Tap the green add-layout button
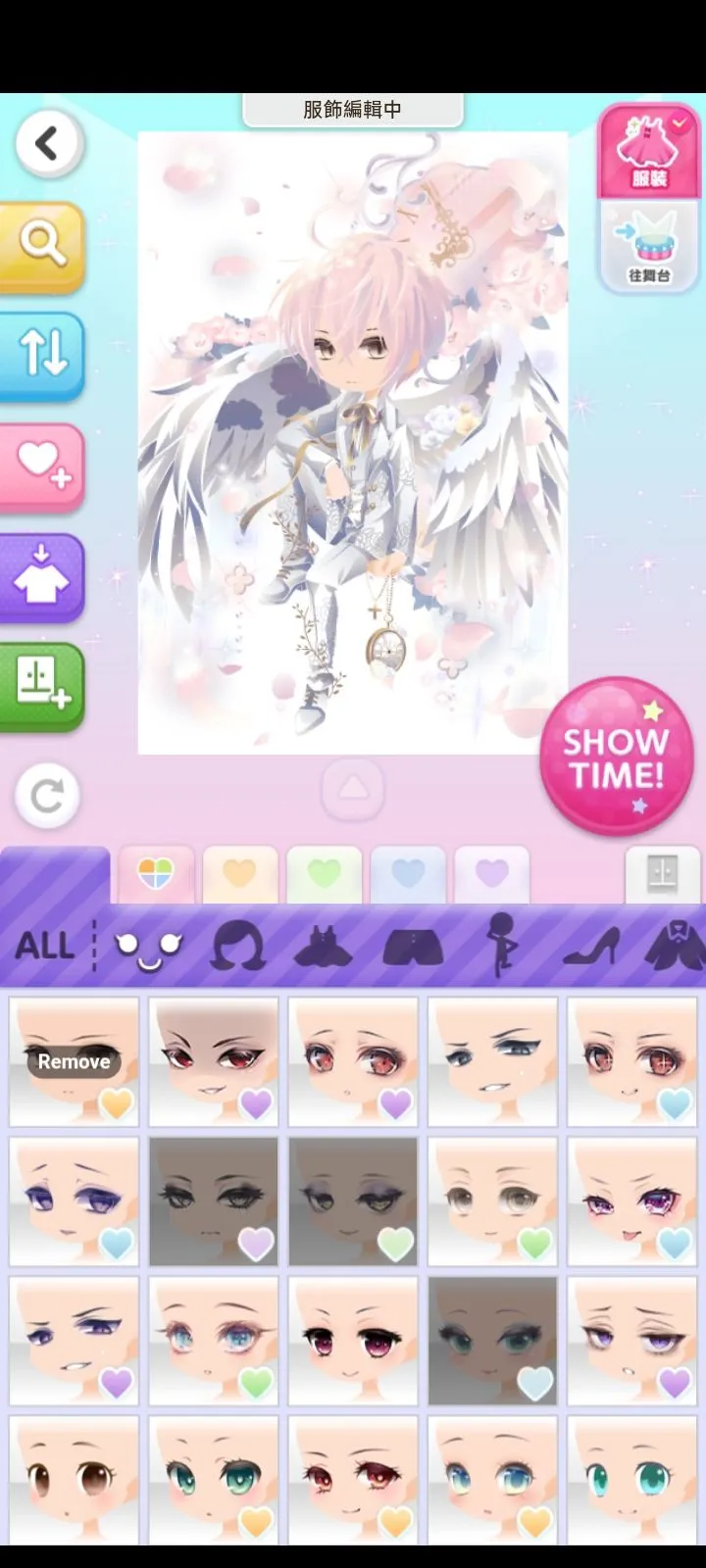The image size is (706, 1568). [x=41, y=685]
